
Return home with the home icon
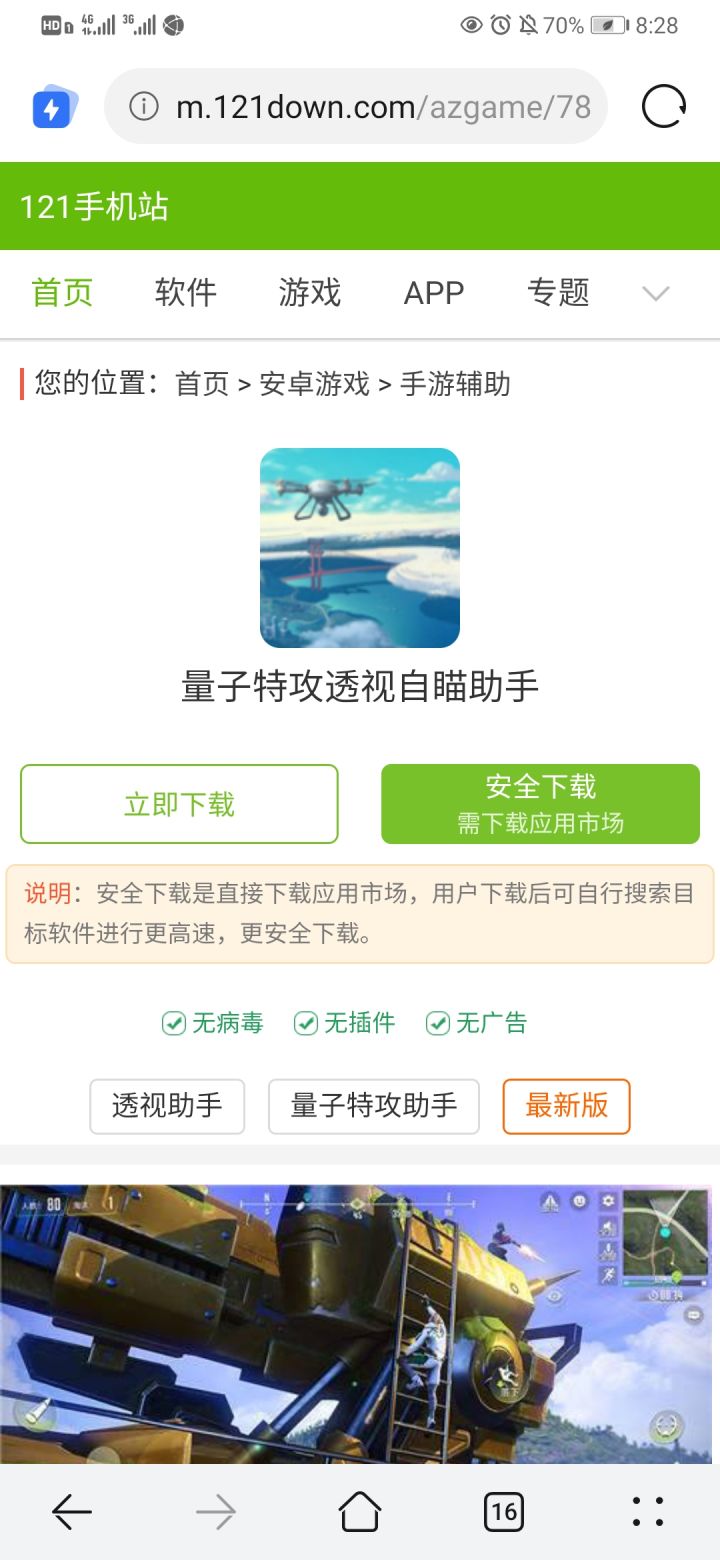360,1512
